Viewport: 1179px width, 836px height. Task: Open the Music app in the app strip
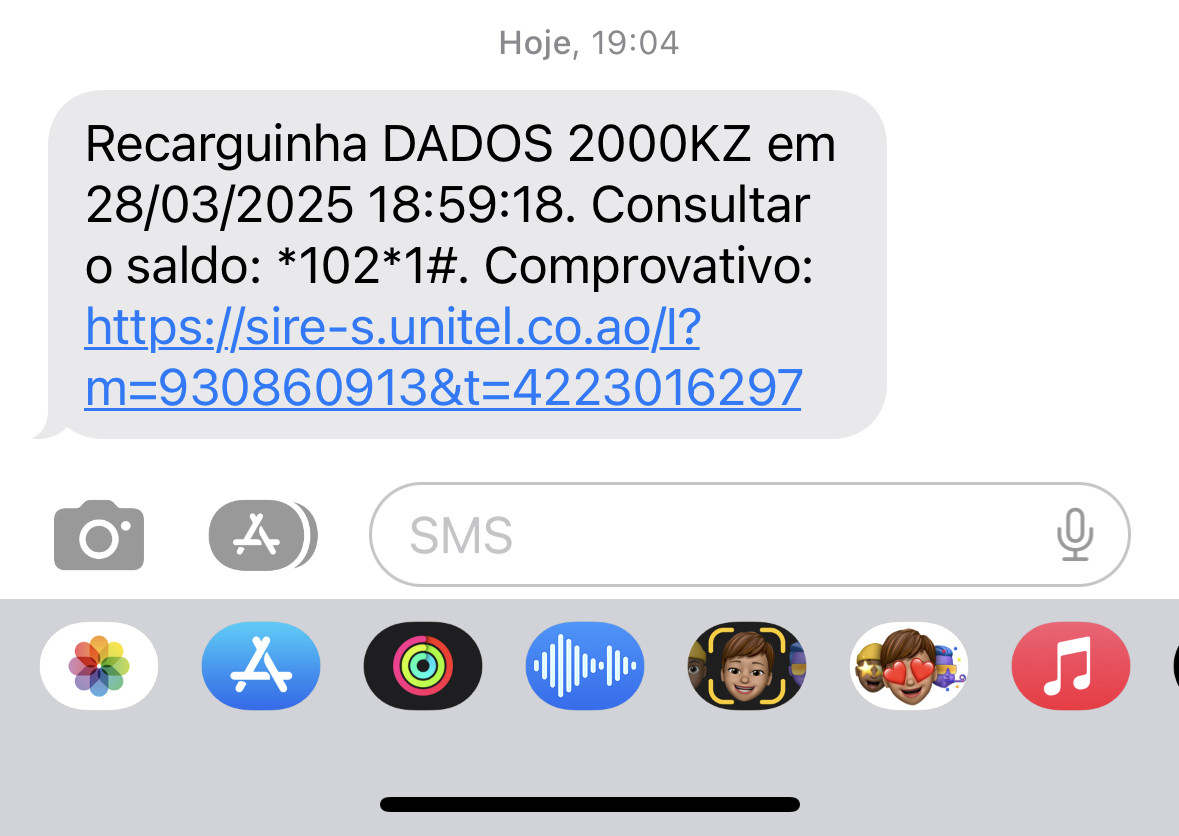(1071, 666)
